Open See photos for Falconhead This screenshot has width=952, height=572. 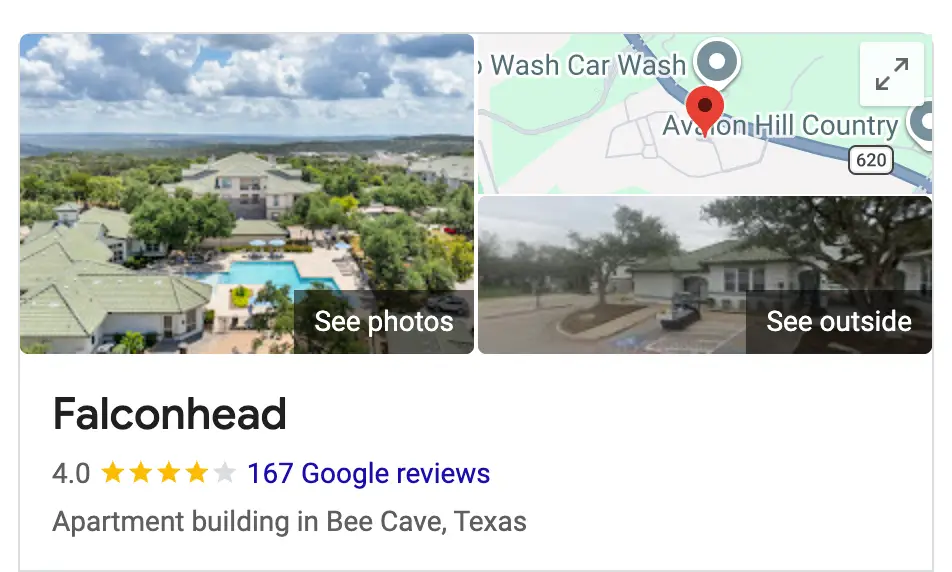coord(383,321)
